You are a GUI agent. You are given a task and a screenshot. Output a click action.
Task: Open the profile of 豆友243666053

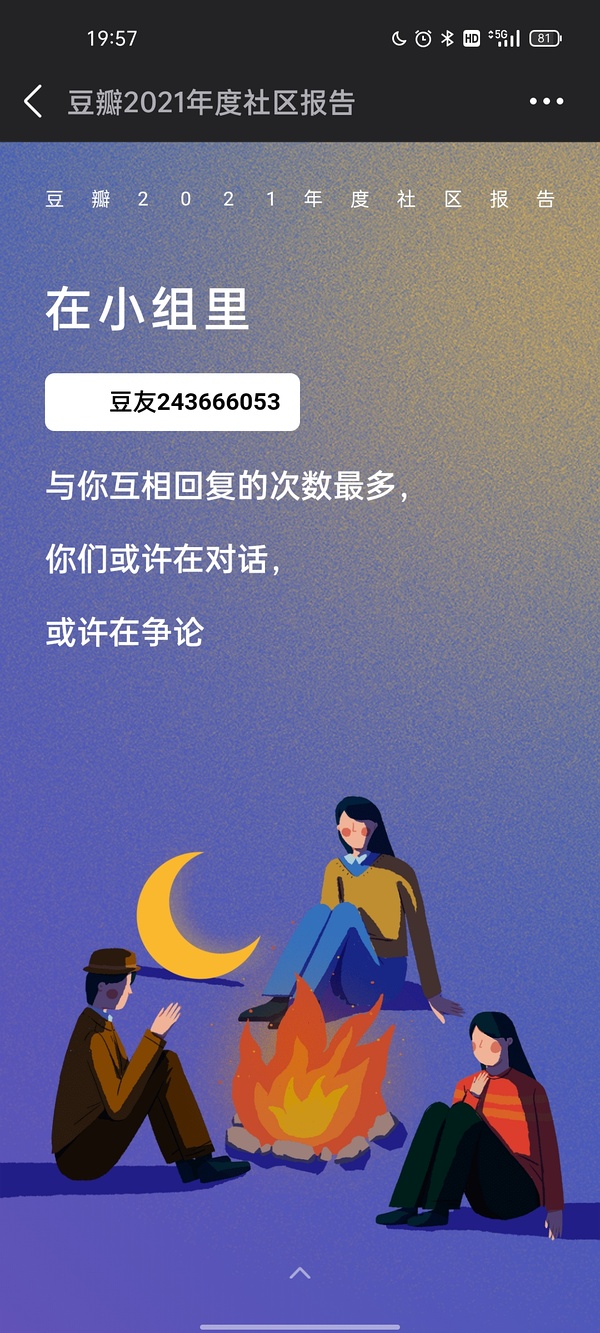point(172,402)
